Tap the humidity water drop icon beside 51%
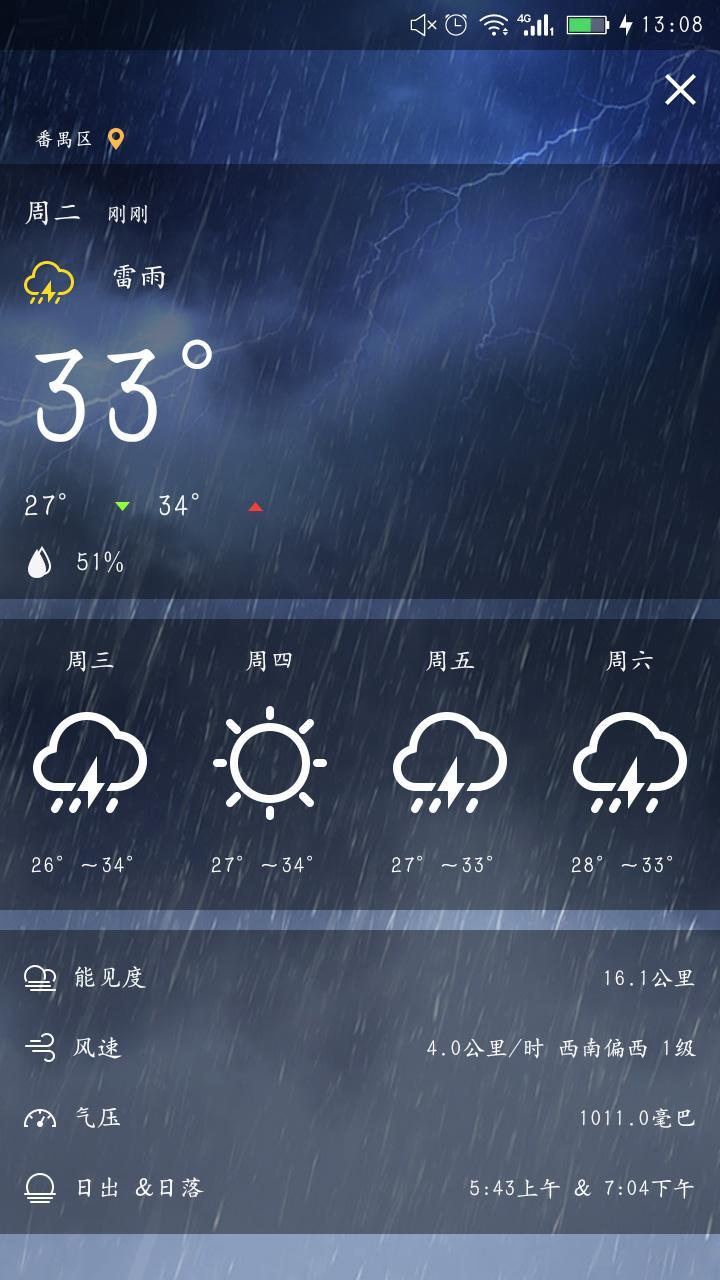 (x=41, y=562)
